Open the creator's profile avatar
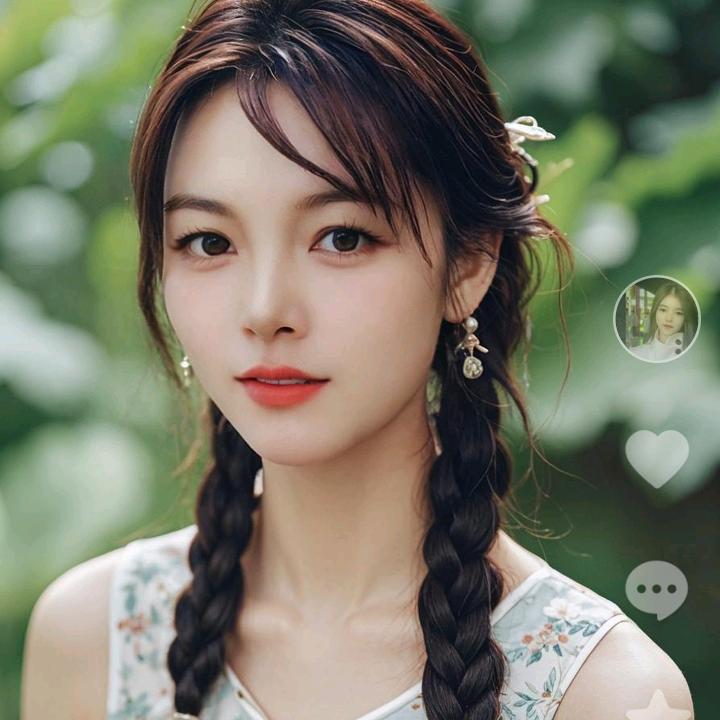 click(657, 319)
